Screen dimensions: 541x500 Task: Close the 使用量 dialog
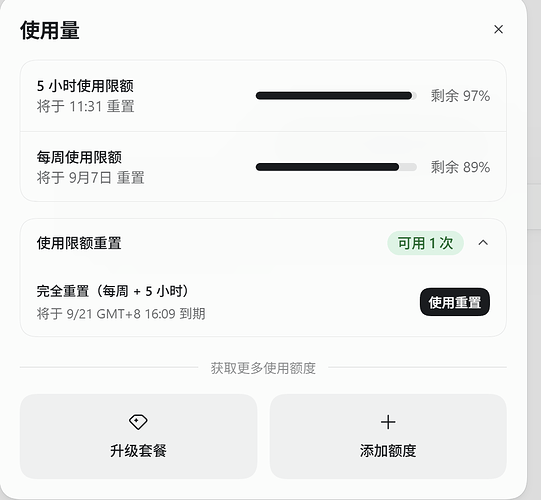tap(498, 29)
